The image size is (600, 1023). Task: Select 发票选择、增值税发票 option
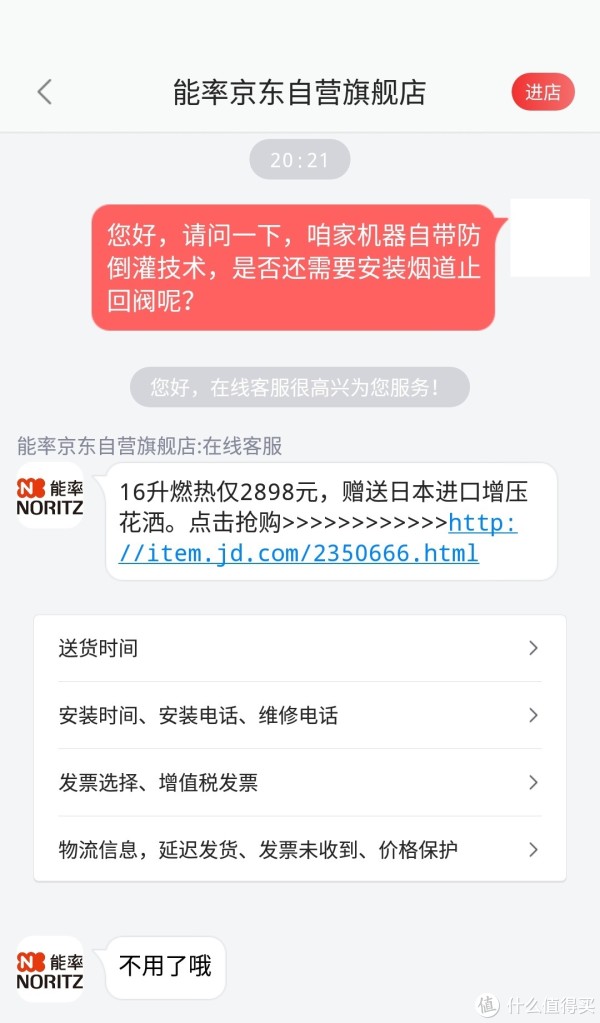pyautogui.click(x=300, y=782)
